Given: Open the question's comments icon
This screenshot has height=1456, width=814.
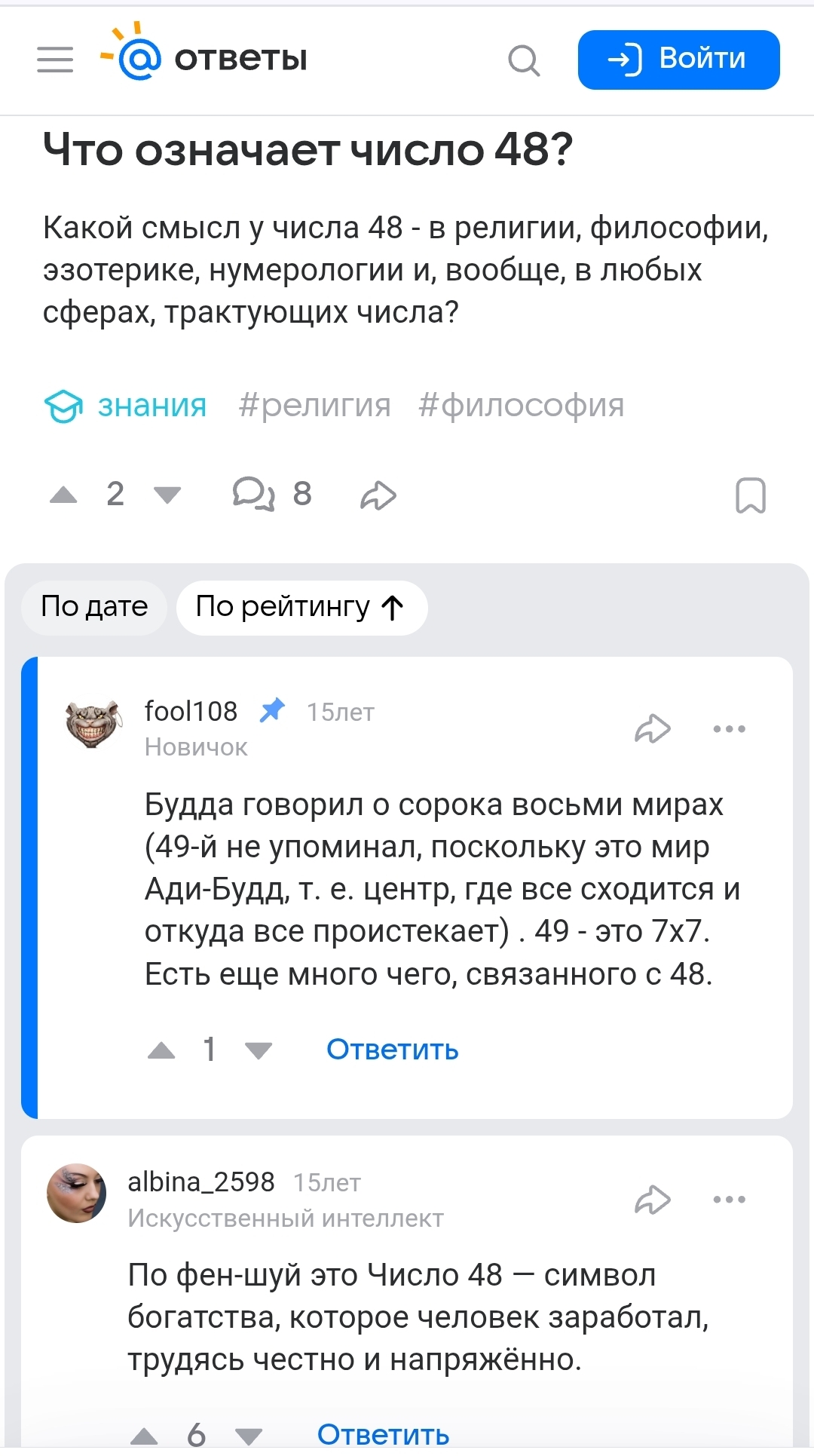Looking at the screenshot, I should pyautogui.click(x=253, y=495).
